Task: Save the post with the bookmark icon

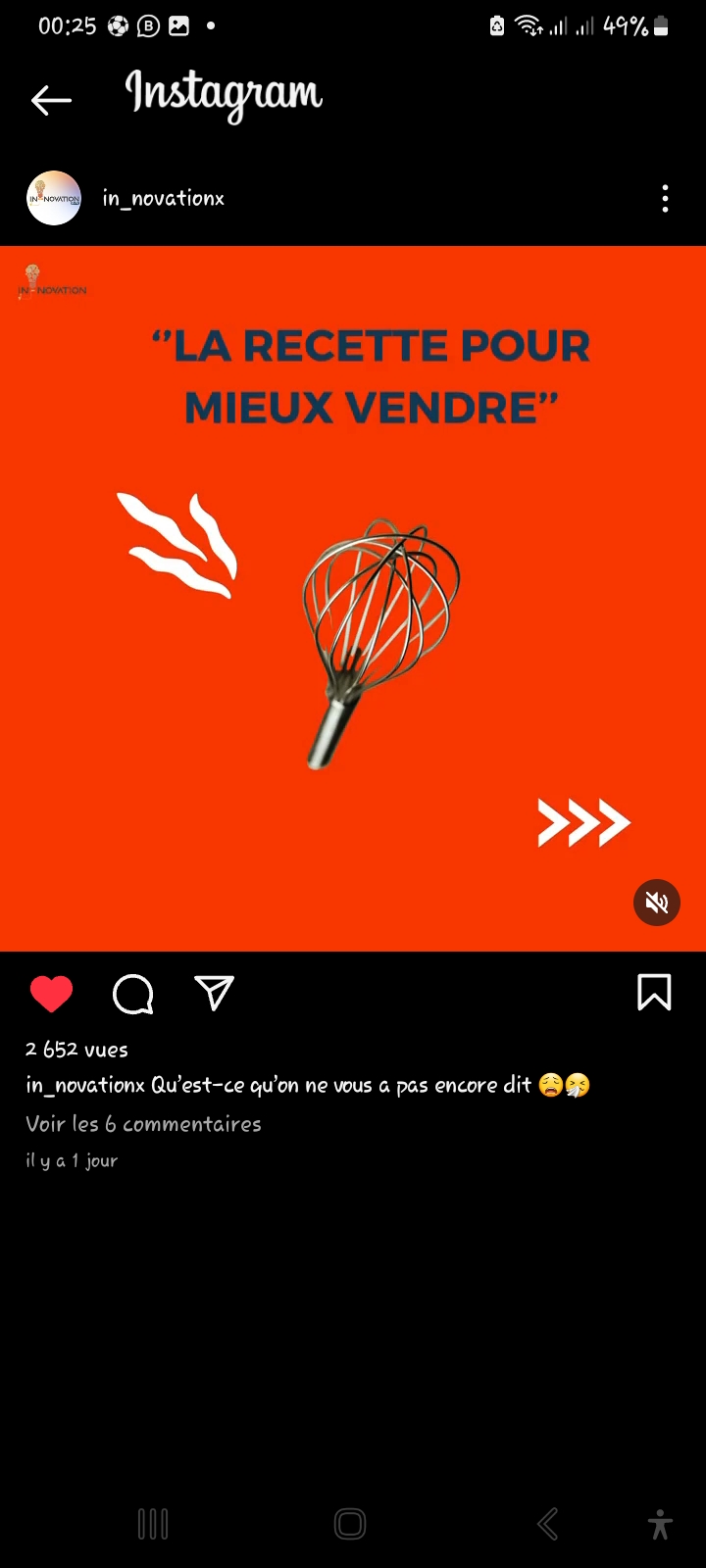Action: [654, 992]
